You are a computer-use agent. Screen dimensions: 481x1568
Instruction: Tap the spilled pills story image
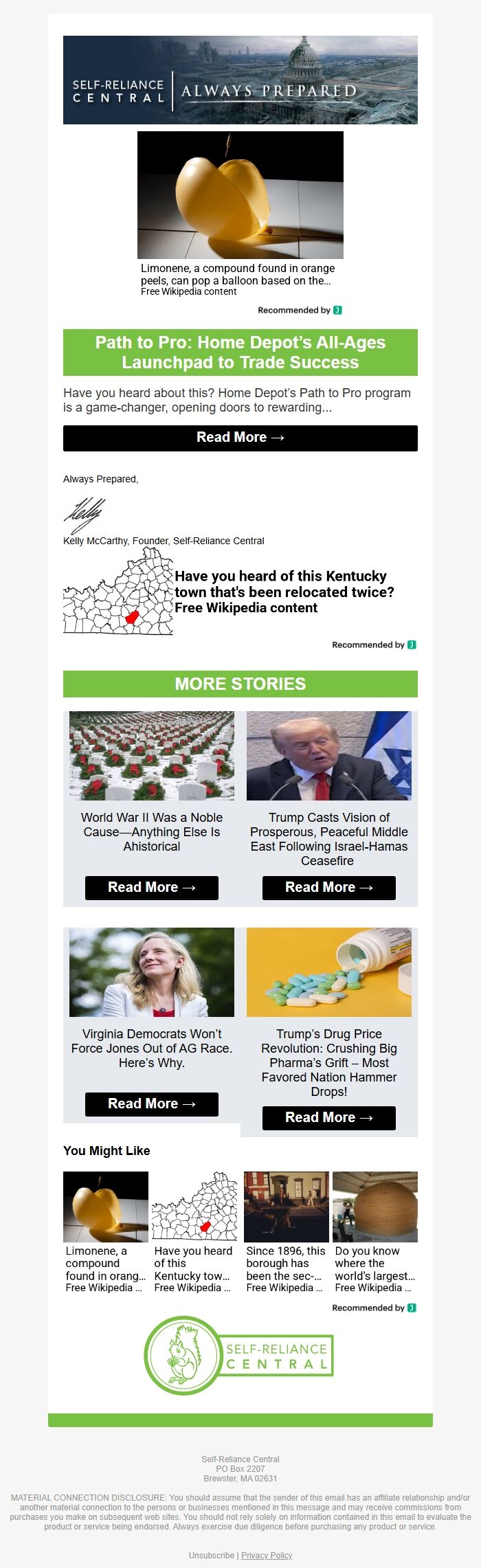click(328, 972)
